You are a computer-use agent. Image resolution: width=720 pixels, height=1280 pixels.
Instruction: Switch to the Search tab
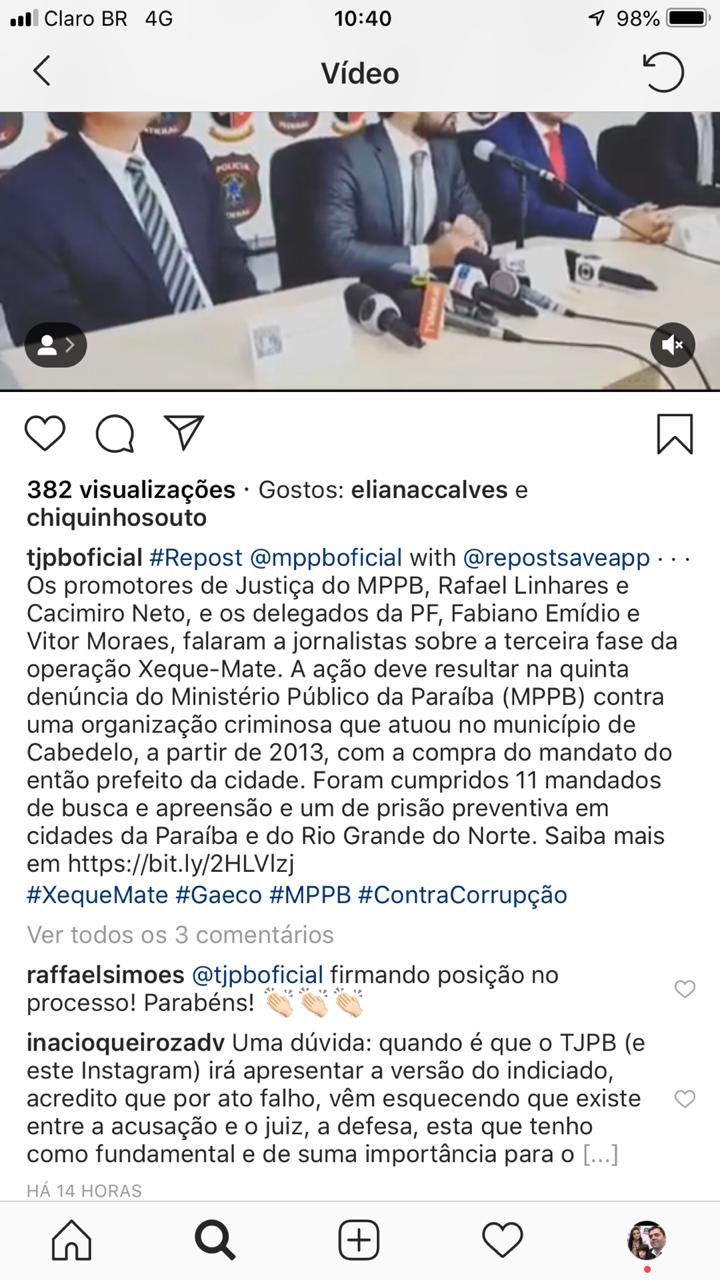tap(215, 1240)
